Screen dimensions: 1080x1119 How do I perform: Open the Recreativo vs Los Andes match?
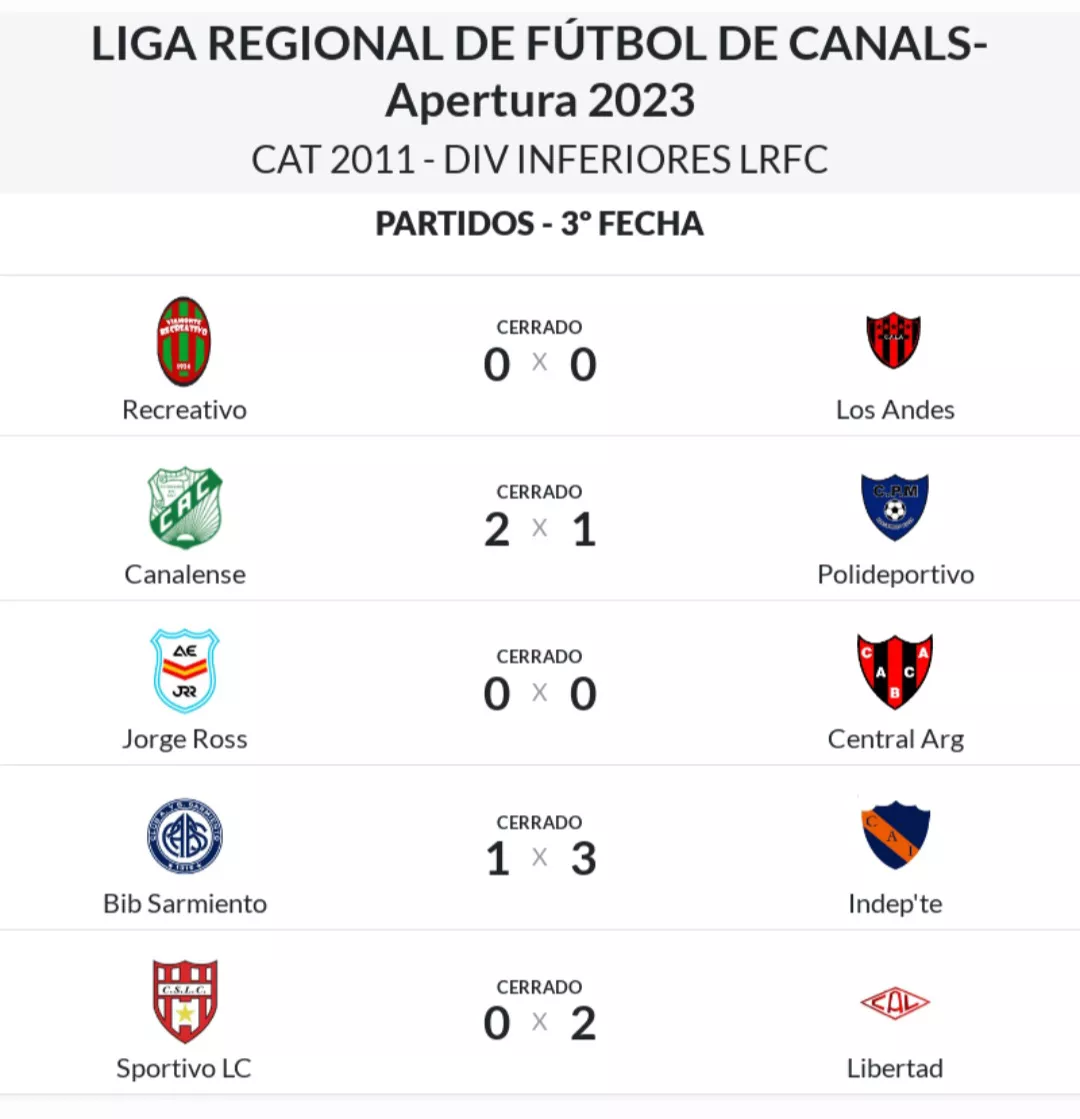click(x=540, y=358)
